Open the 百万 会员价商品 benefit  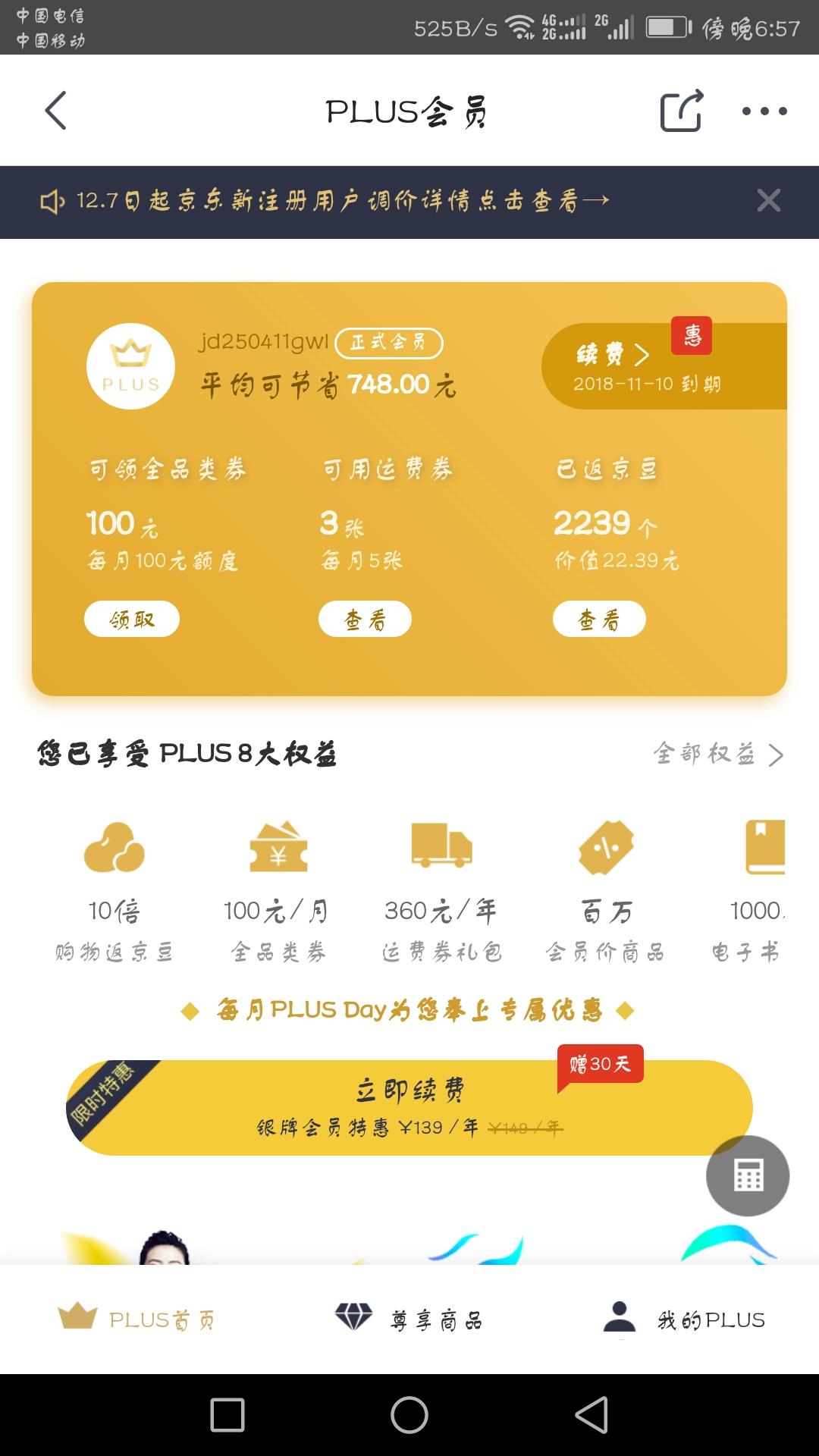(x=605, y=892)
